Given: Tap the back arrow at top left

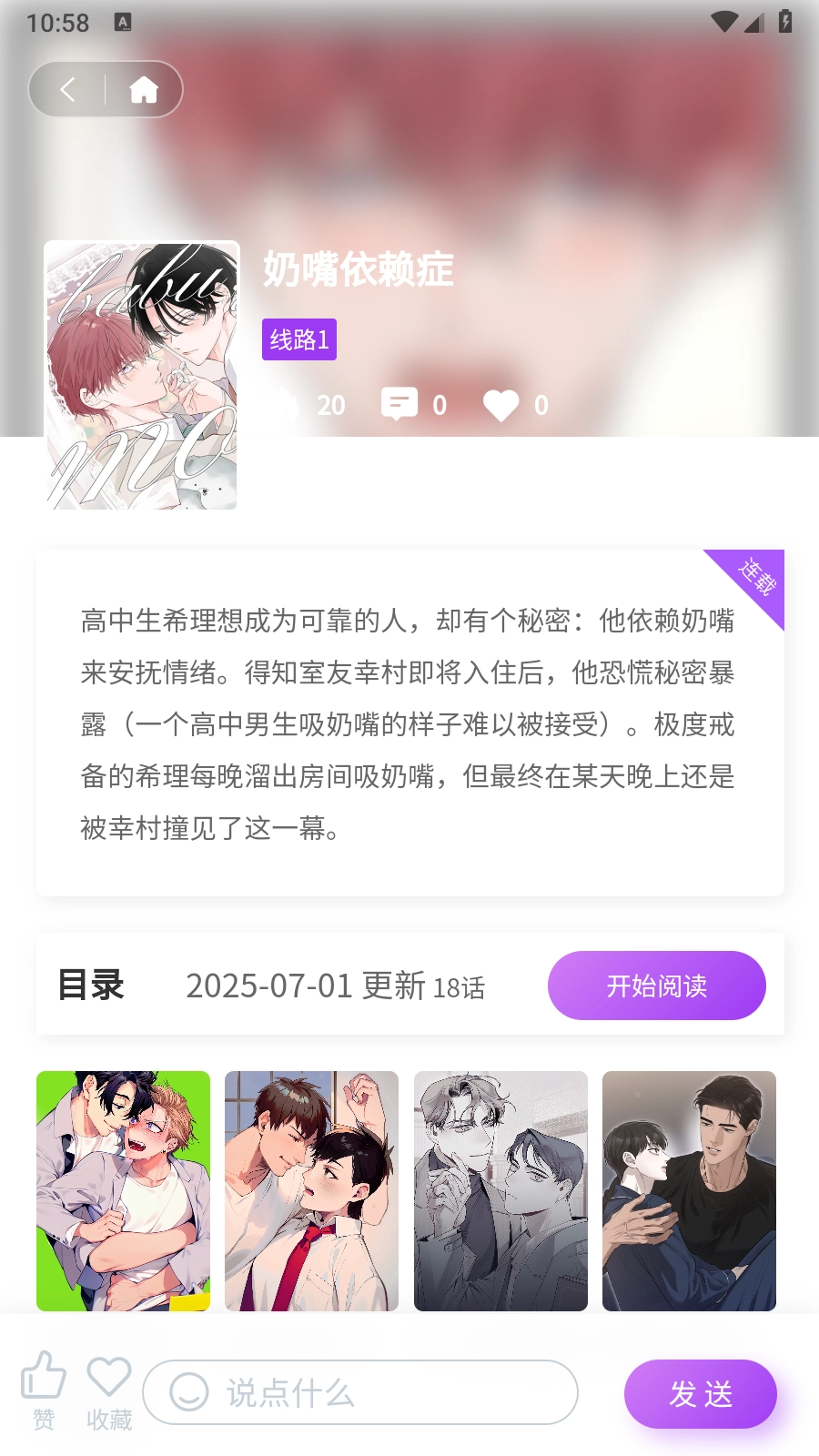Looking at the screenshot, I should coord(66,88).
